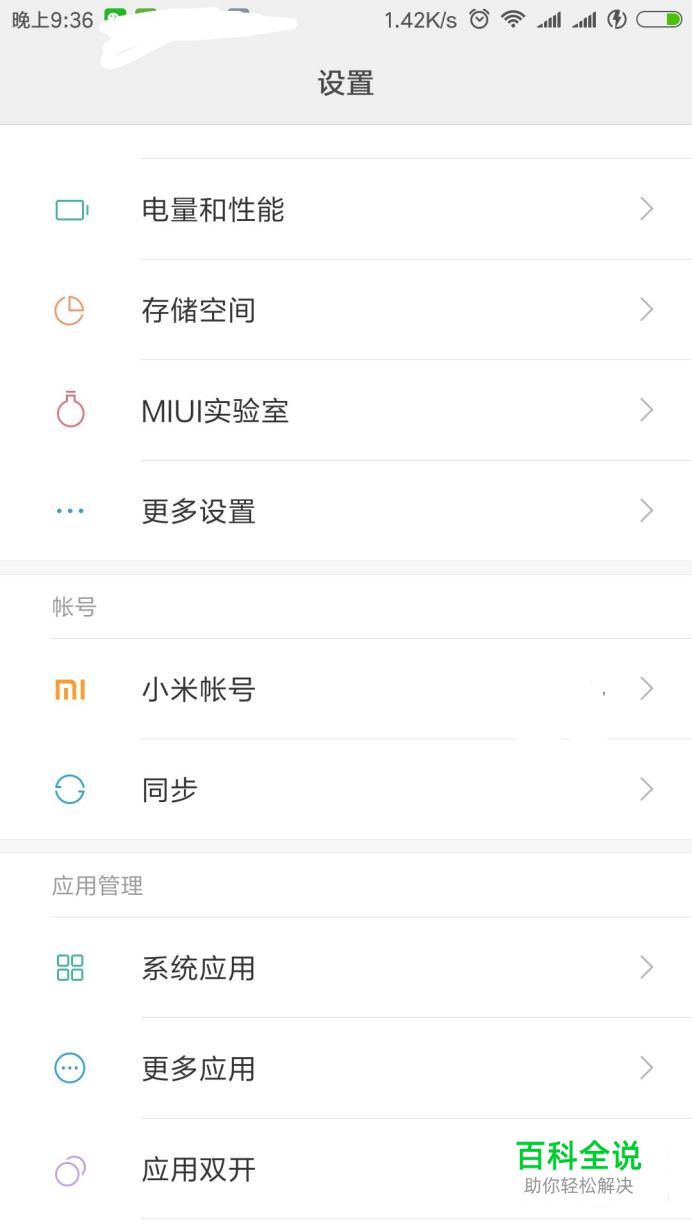
Task: Enter the MIUI实验室 row
Action: tap(346, 410)
